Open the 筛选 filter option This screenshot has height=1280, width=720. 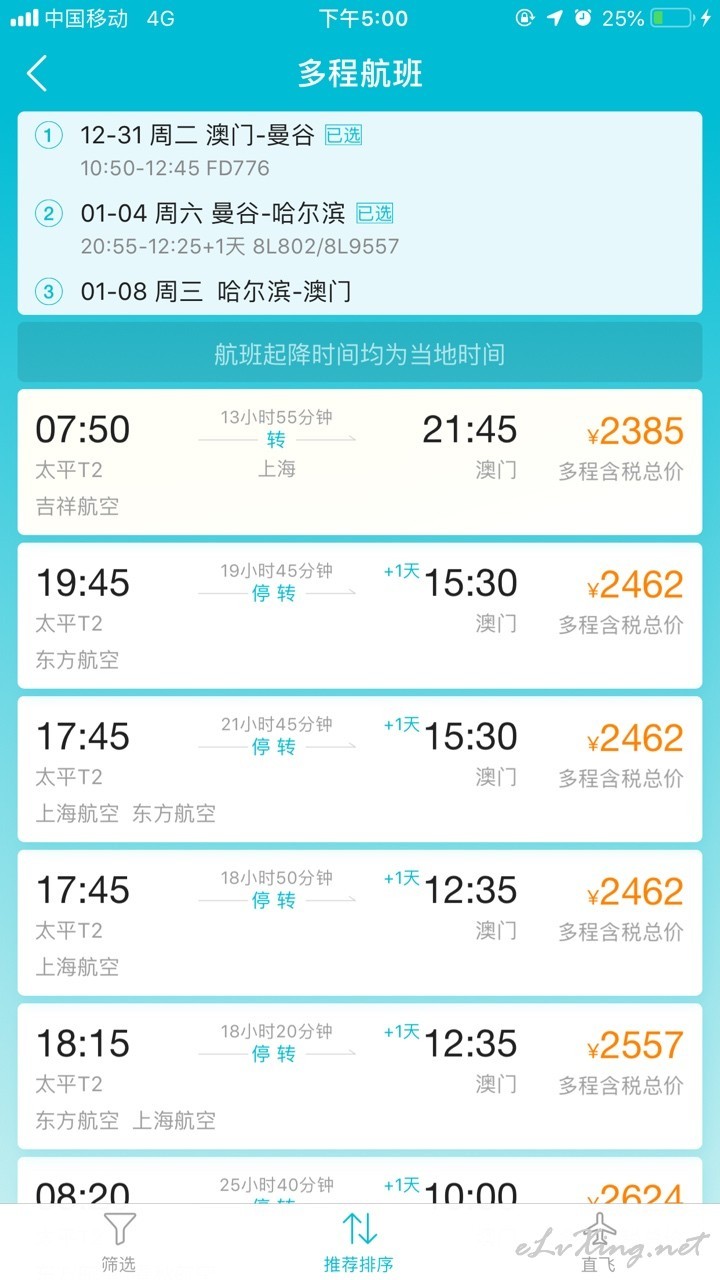pyautogui.click(x=119, y=1242)
